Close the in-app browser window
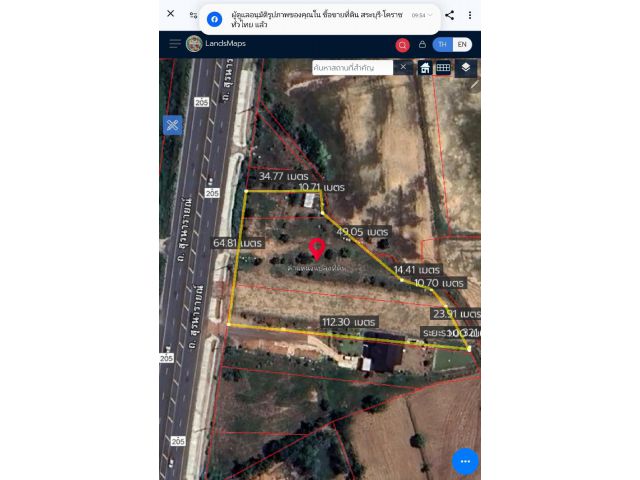Image resolution: width=640 pixels, height=480 pixels. click(171, 14)
